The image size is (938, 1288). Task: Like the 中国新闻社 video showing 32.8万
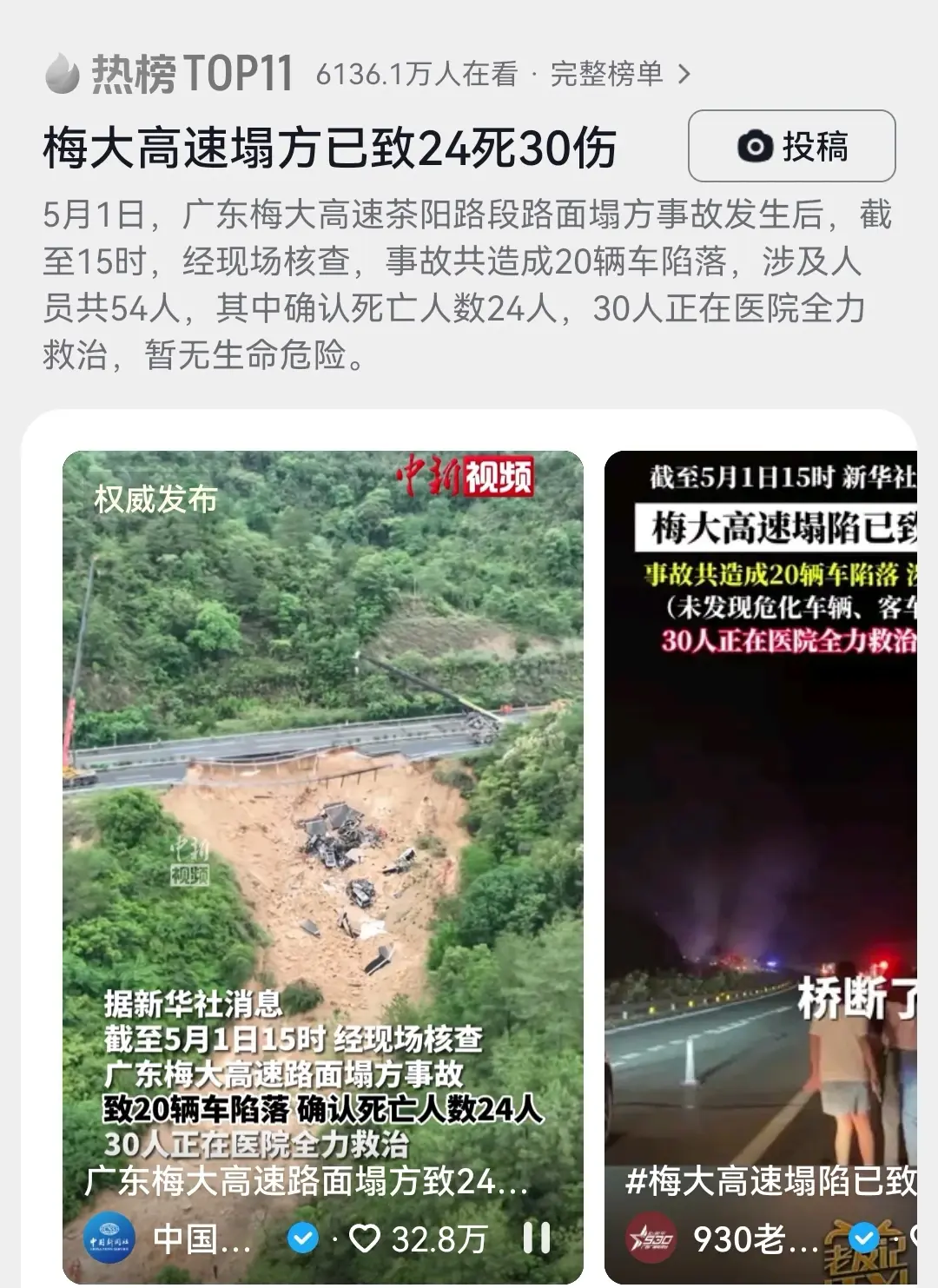366,1238
